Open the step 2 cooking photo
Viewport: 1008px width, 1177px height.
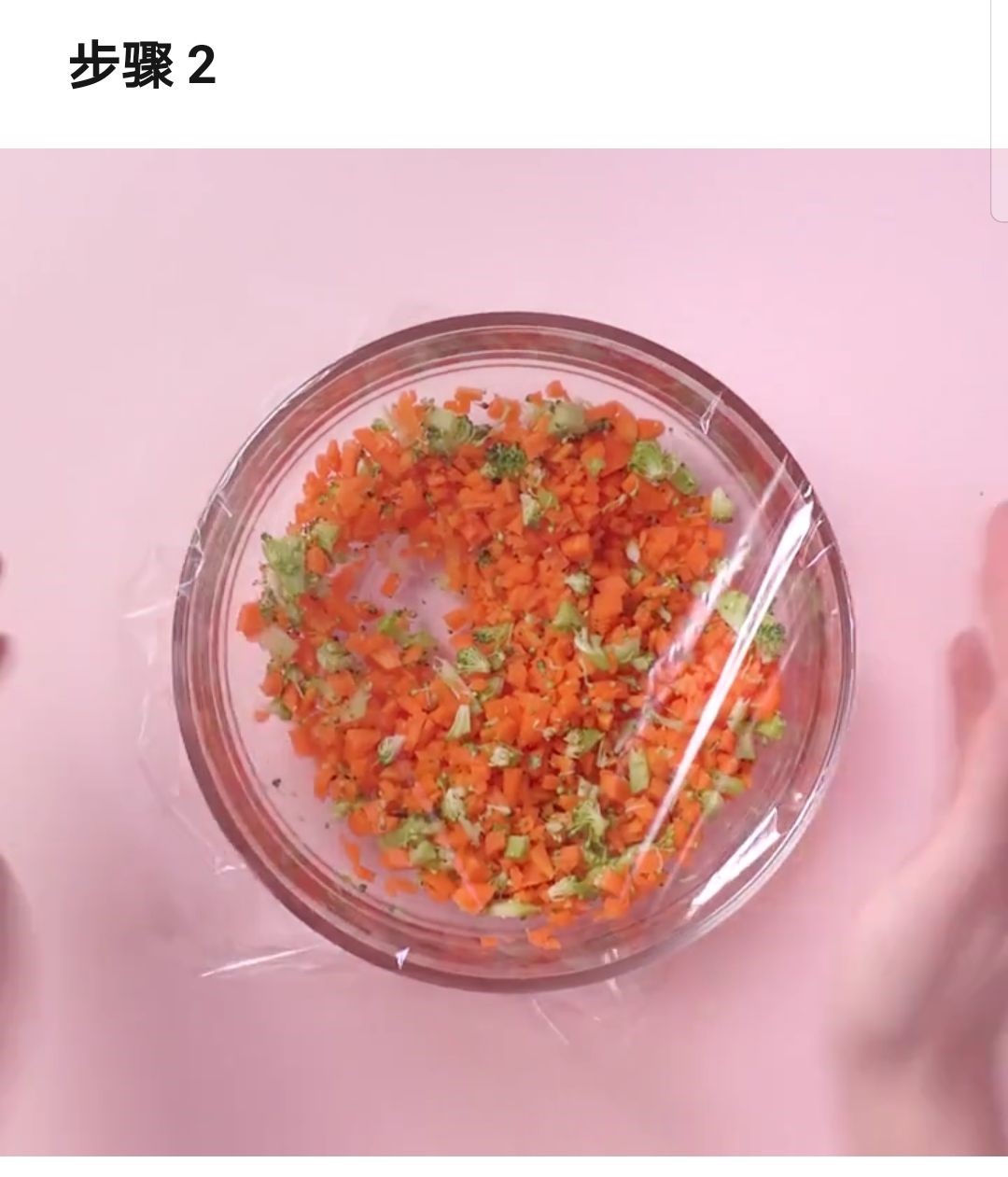point(504,652)
